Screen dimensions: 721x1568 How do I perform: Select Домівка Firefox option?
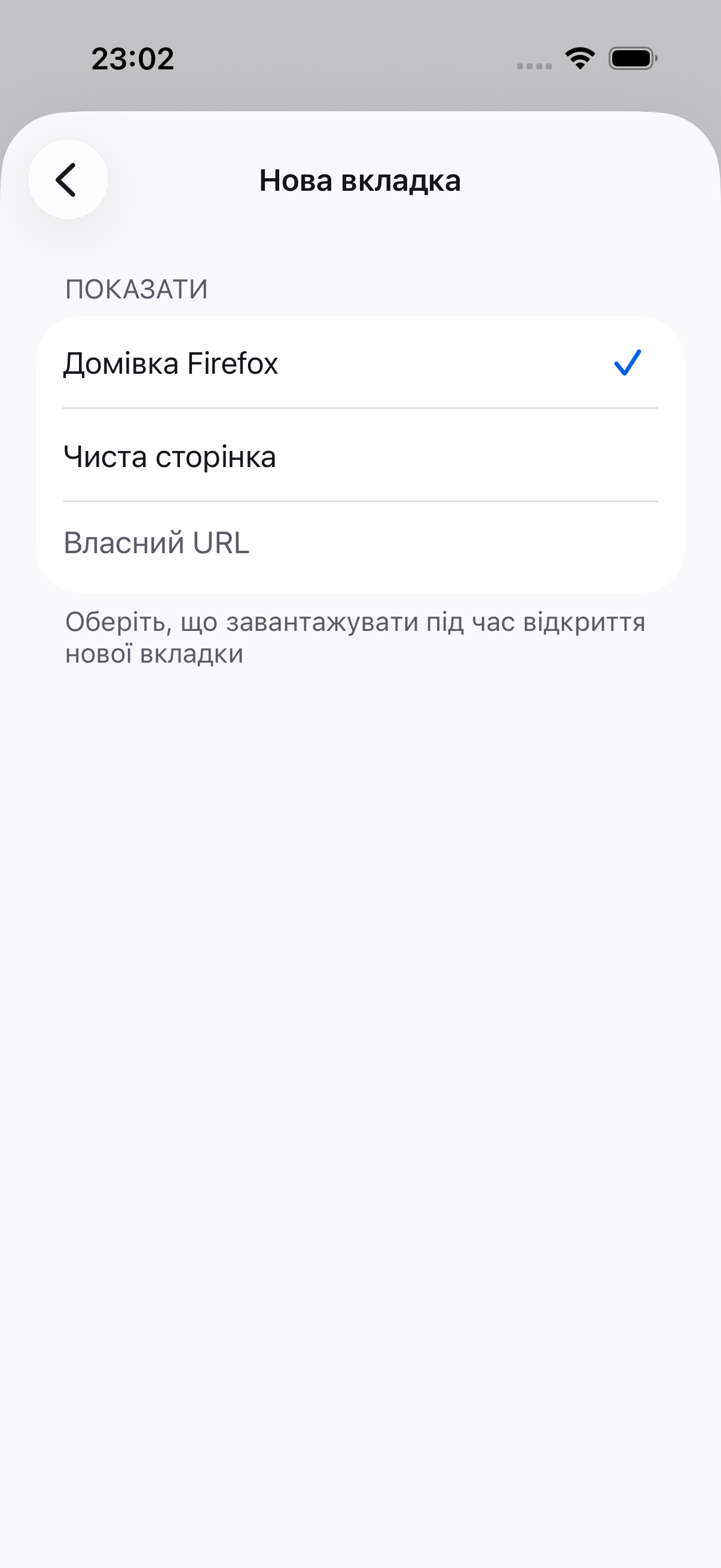coord(360,363)
